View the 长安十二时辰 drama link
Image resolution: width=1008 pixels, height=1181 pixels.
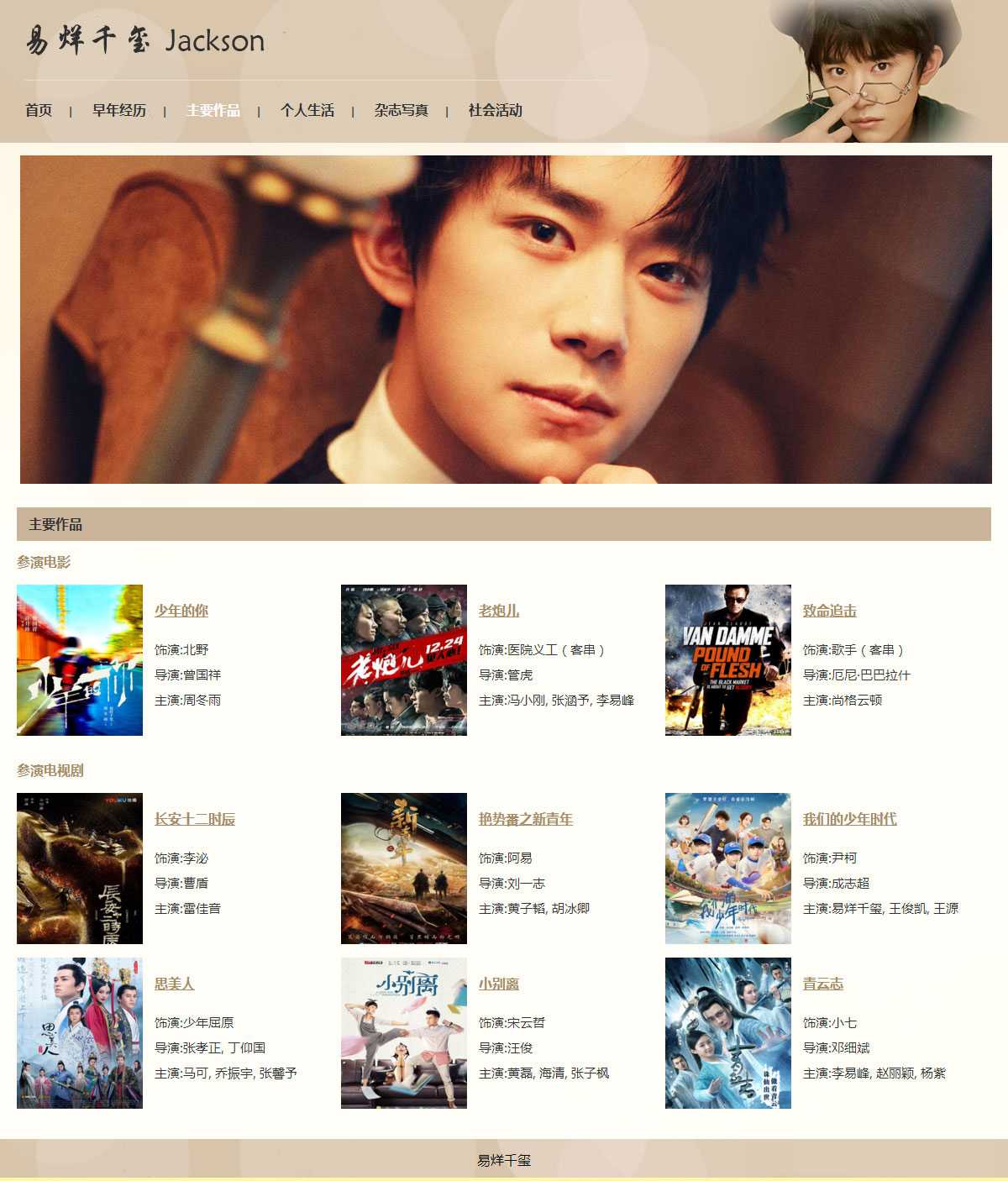[x=195, y=819]
